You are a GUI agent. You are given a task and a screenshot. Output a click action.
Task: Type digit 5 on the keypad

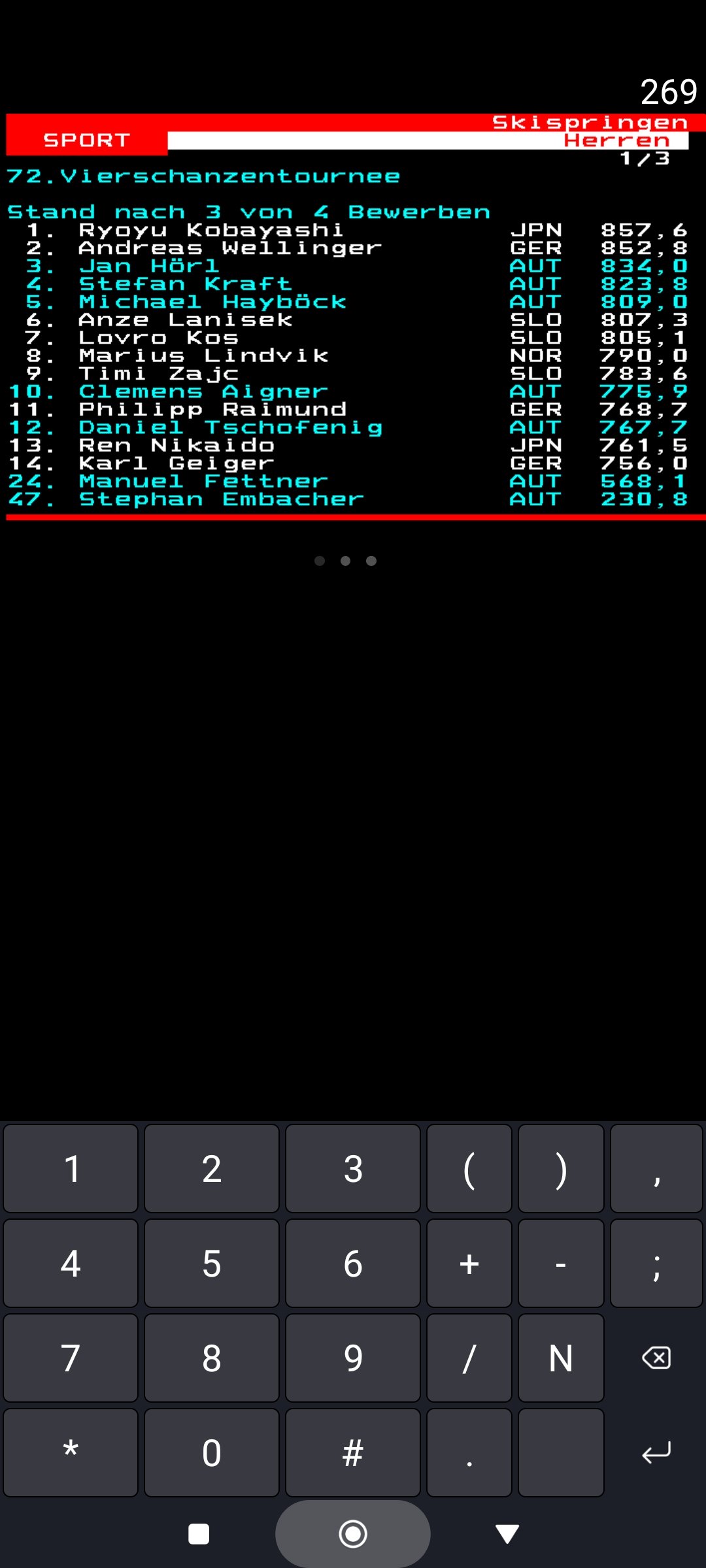[x=212, y=1263]
